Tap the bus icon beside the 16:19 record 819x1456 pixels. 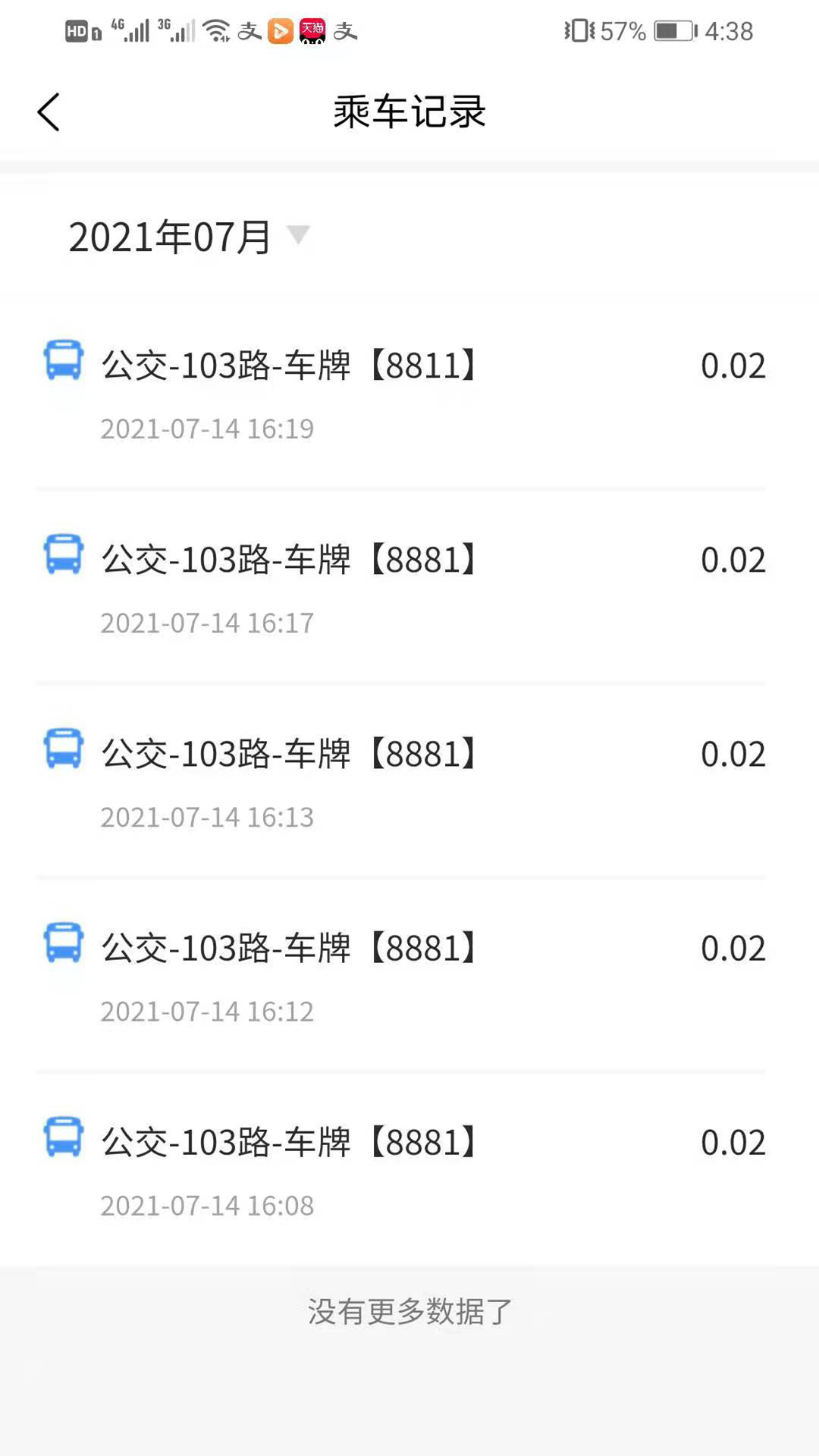point(64,365)
